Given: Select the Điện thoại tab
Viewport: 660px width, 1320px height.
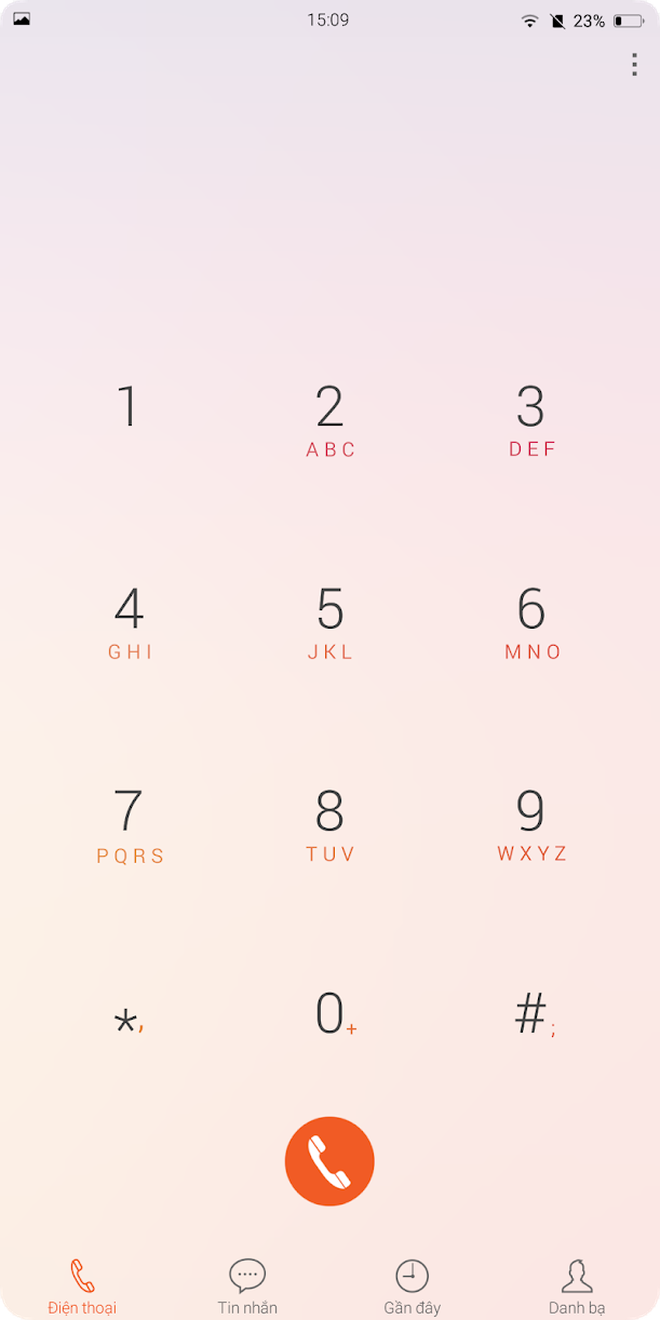Looking at the screenshot, I should (x=82, y=1287).
